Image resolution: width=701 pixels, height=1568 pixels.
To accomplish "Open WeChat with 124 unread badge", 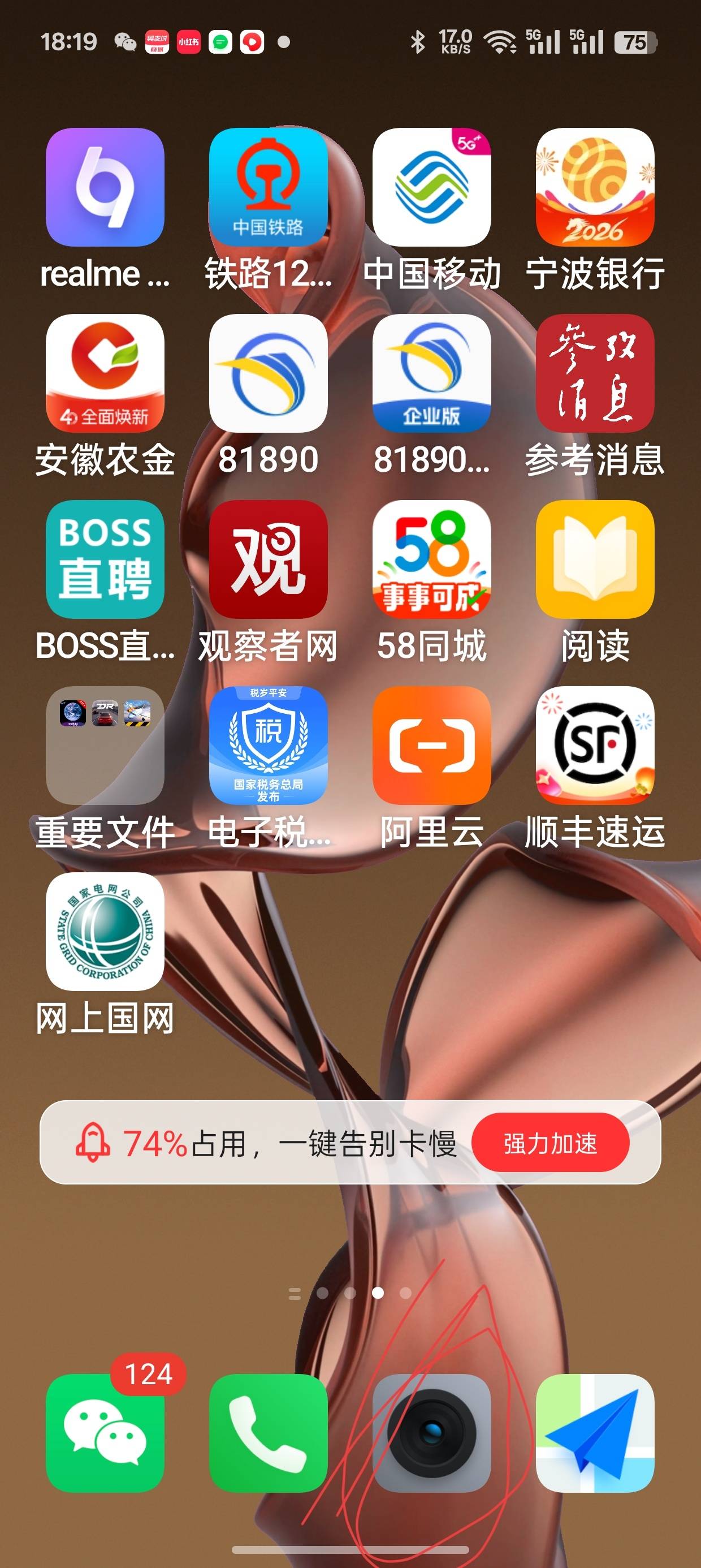I will [x=105, y=1433].
